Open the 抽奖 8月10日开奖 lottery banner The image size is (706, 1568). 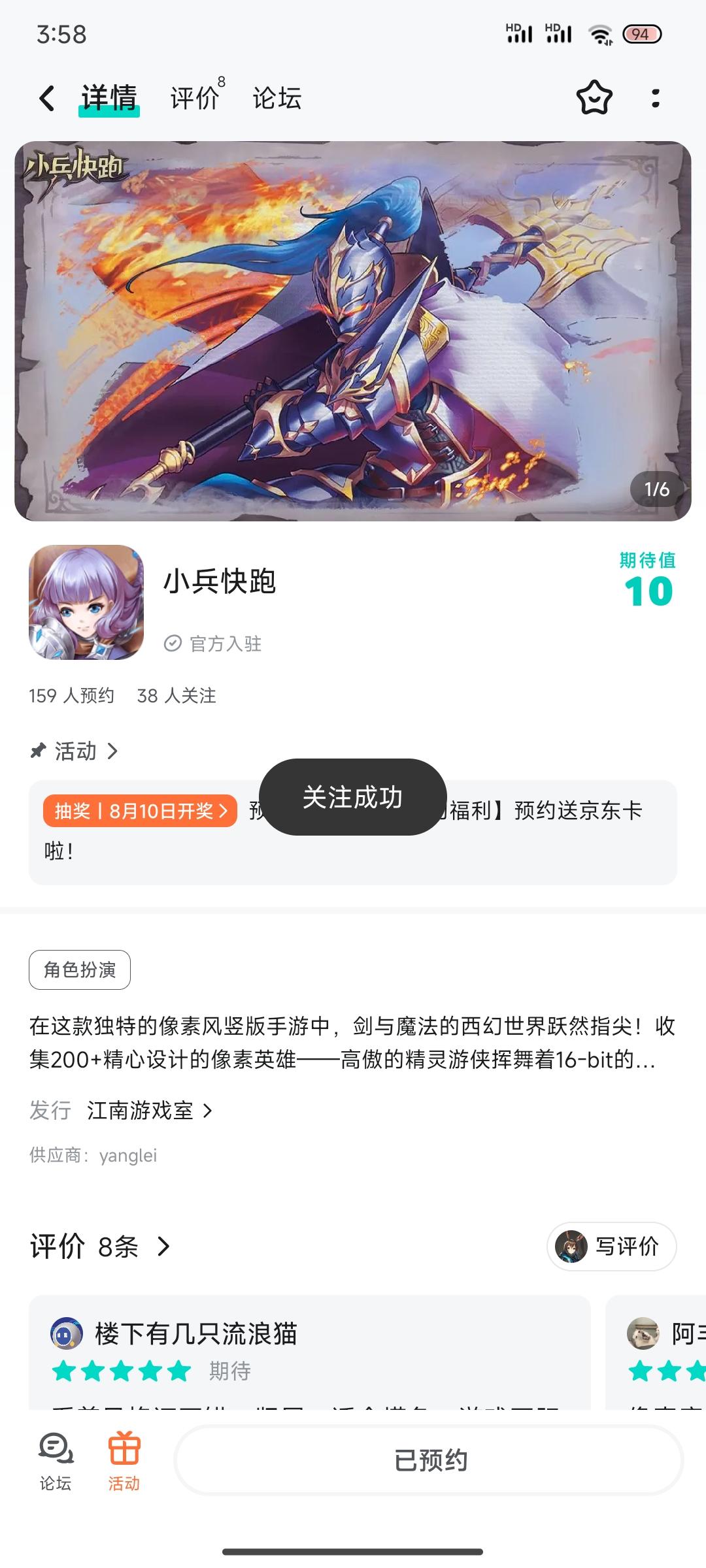139,810
